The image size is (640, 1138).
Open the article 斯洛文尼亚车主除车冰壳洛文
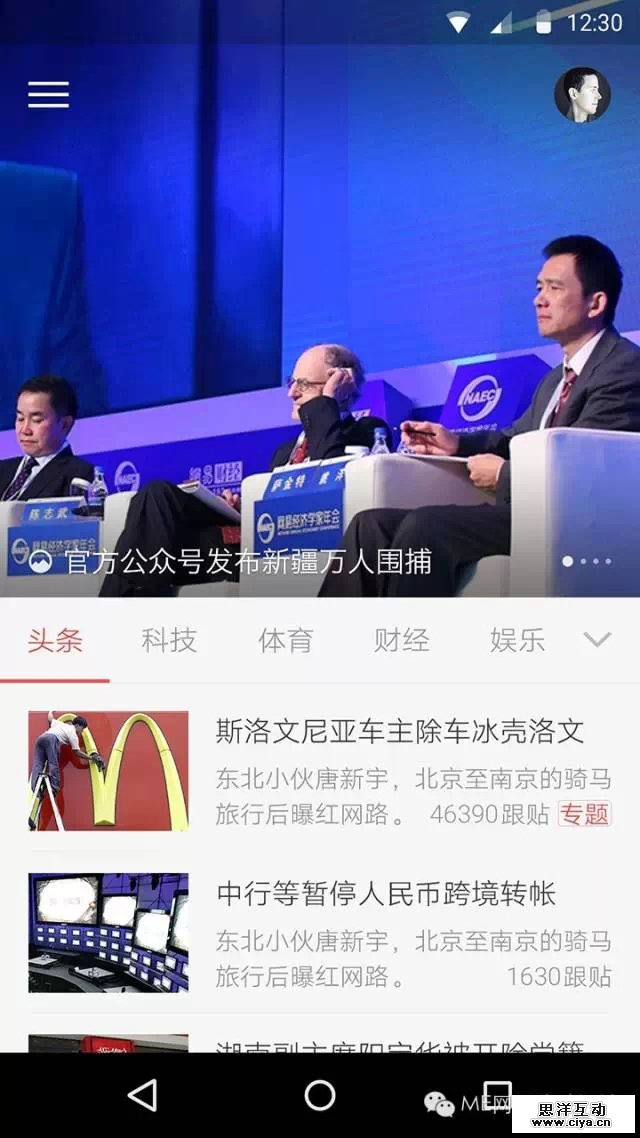pos(400,731)
